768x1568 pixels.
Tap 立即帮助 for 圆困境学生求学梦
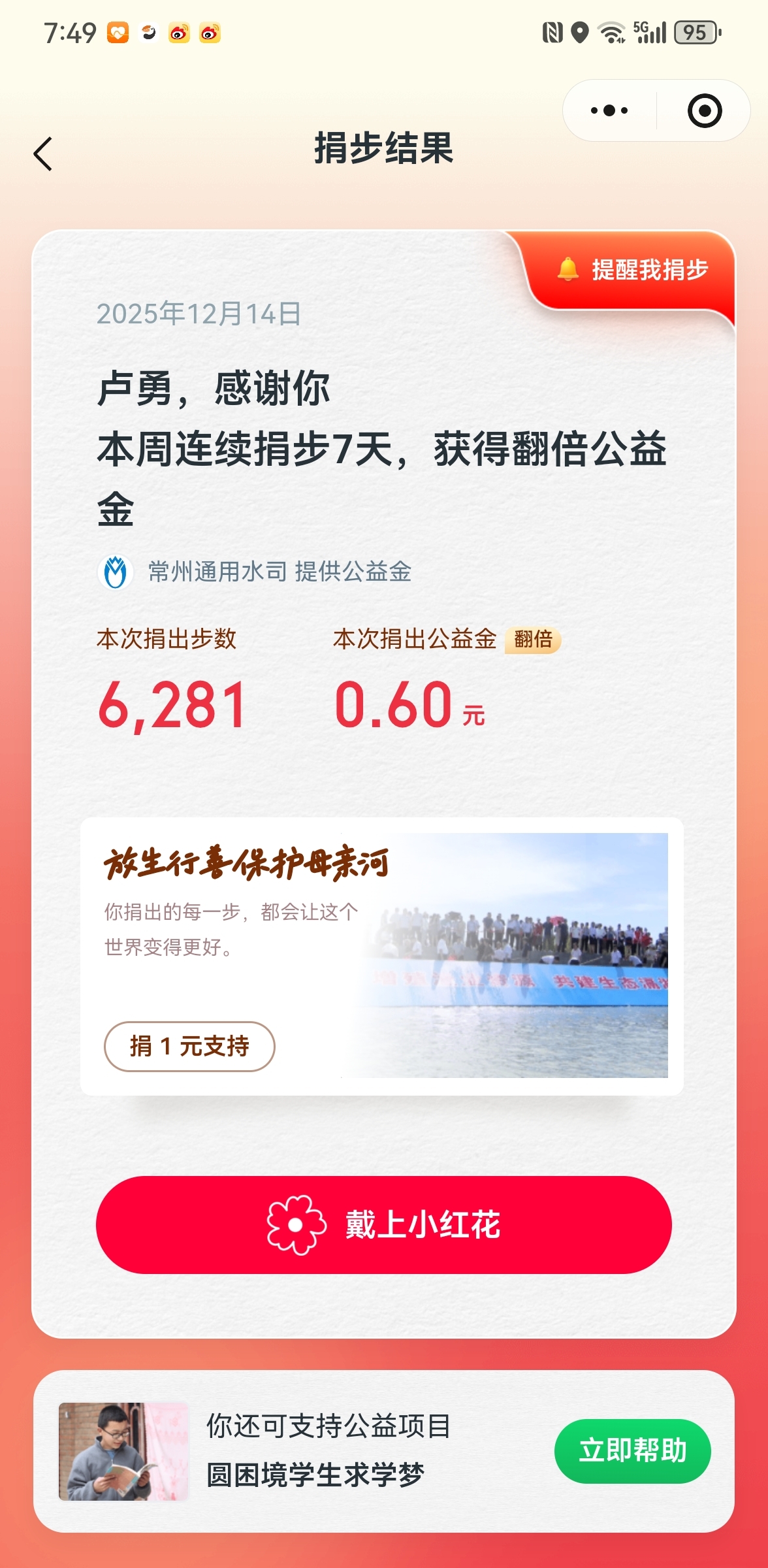(x=632, y=1450)
